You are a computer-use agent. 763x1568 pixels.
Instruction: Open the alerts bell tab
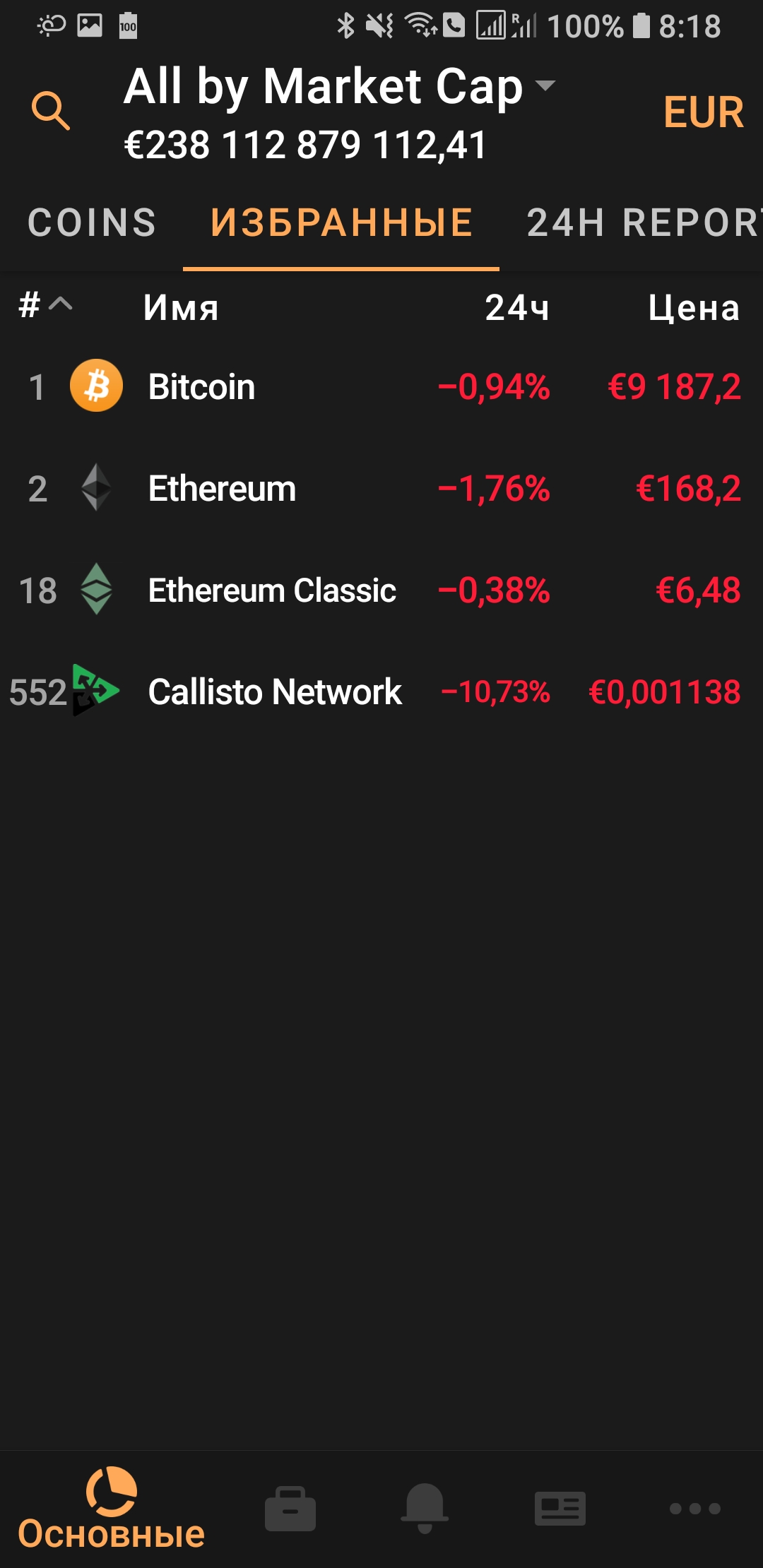[425, 1509]
